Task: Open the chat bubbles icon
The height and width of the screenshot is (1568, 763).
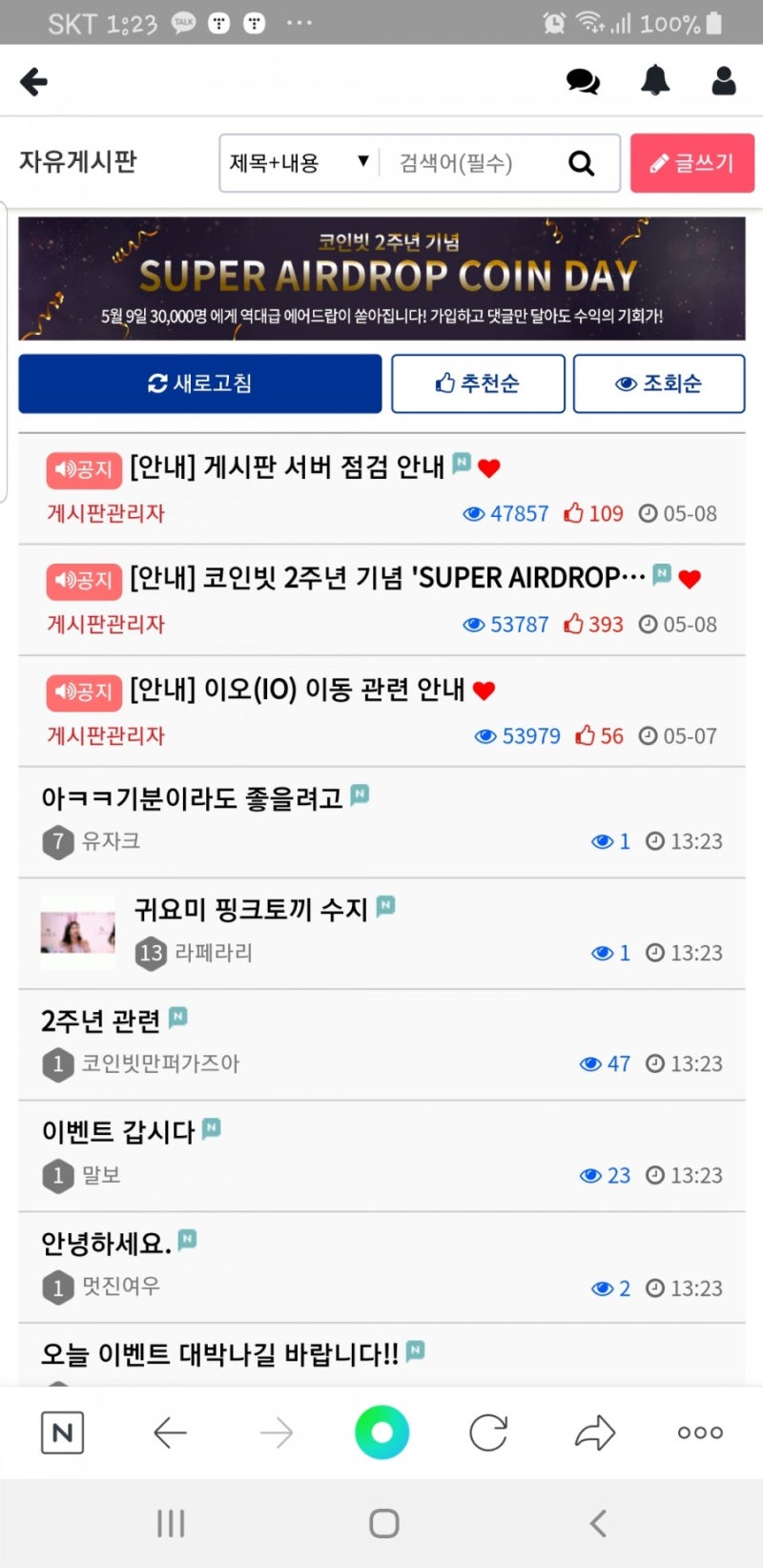Action: click(x=583, y=82)
